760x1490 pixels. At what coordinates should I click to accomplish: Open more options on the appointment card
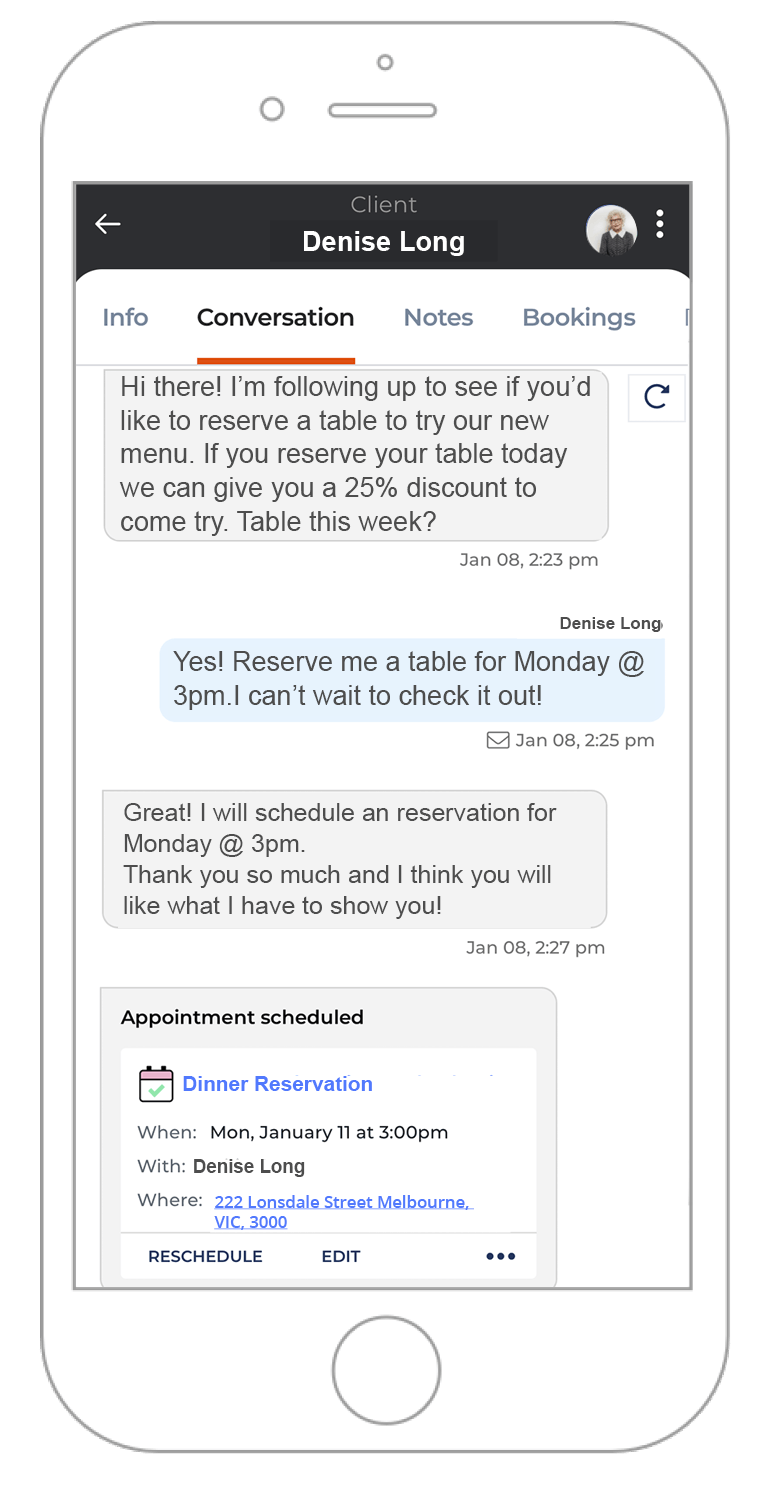click(x=500, y=1257)
